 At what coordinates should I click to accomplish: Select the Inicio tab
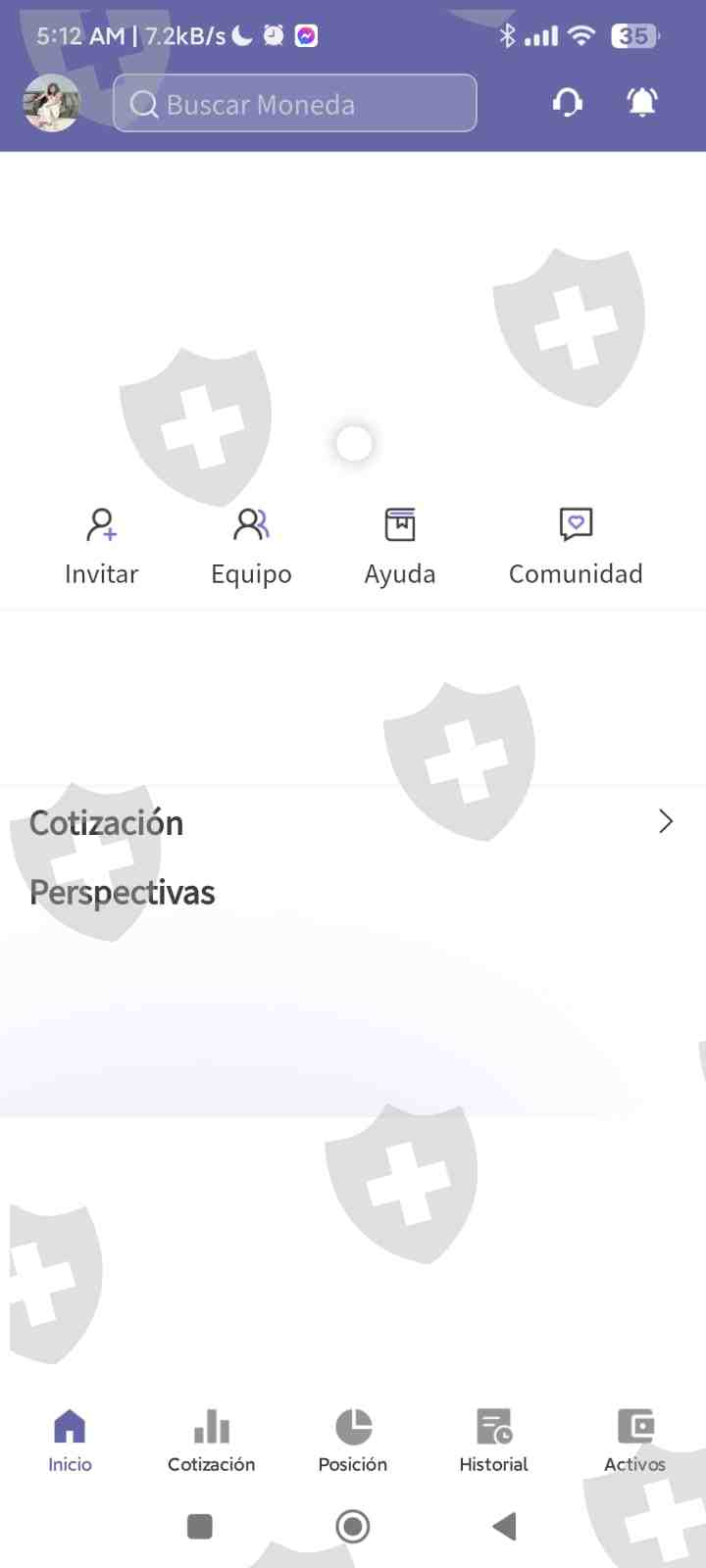coord(70,1441)
